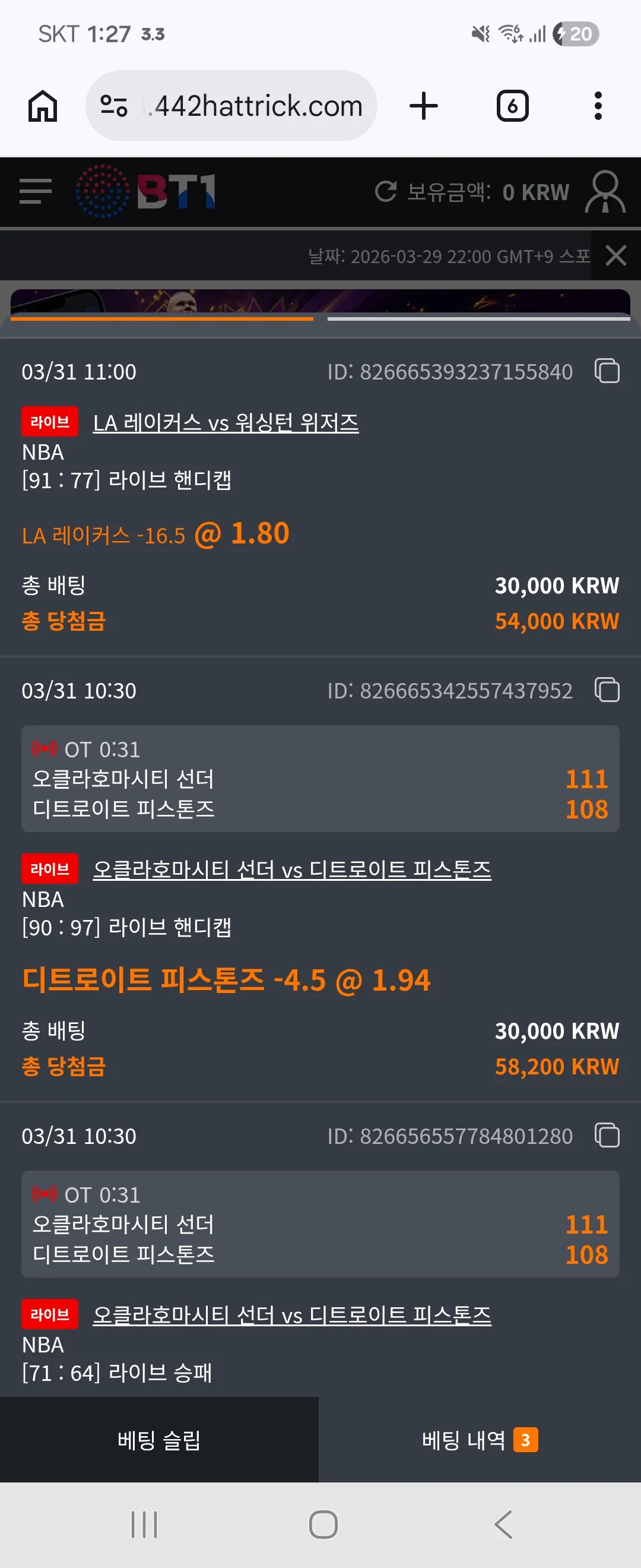
Task: Open the 라이브 승패 오클라호마시티 선더 vs 디트로이트 피스톤즈 link
Action: pos(292,1315)
